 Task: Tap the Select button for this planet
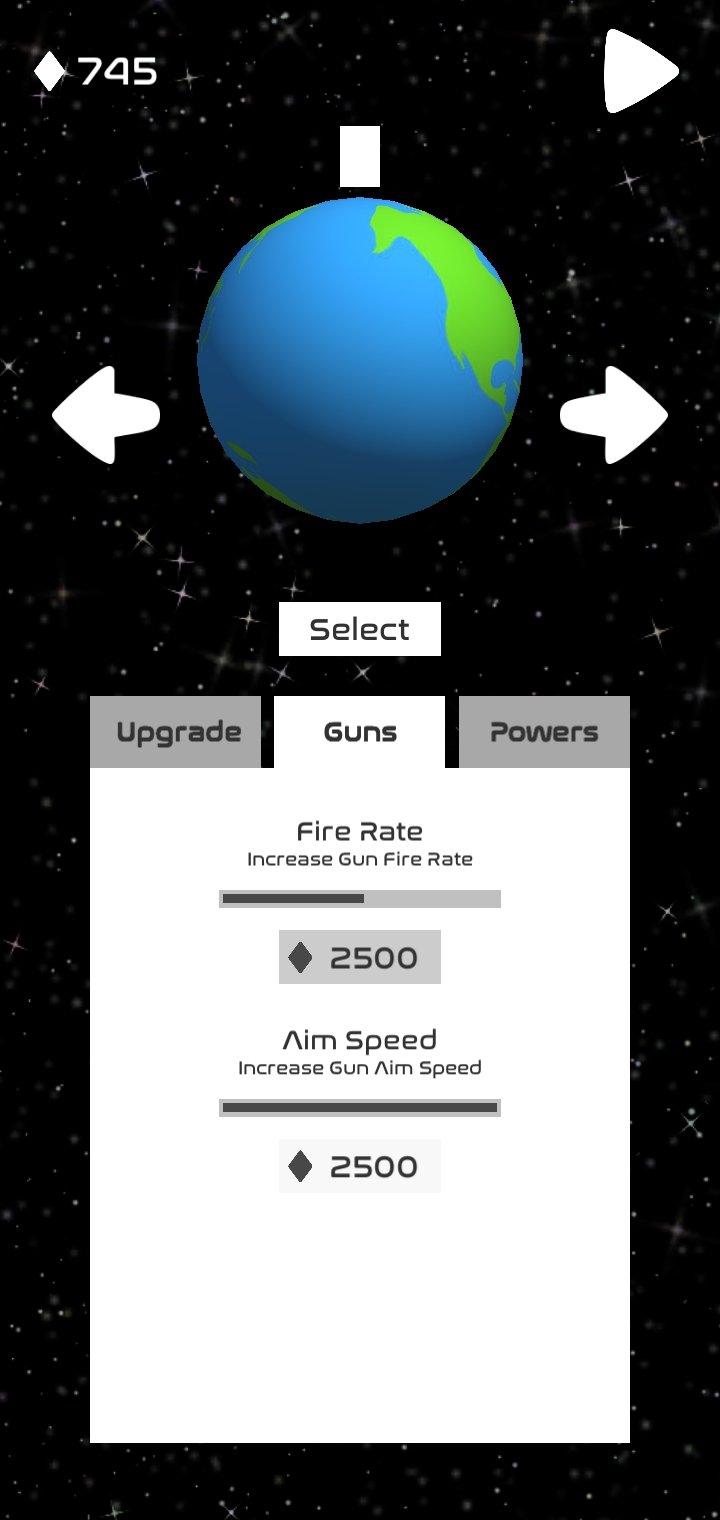360,629
